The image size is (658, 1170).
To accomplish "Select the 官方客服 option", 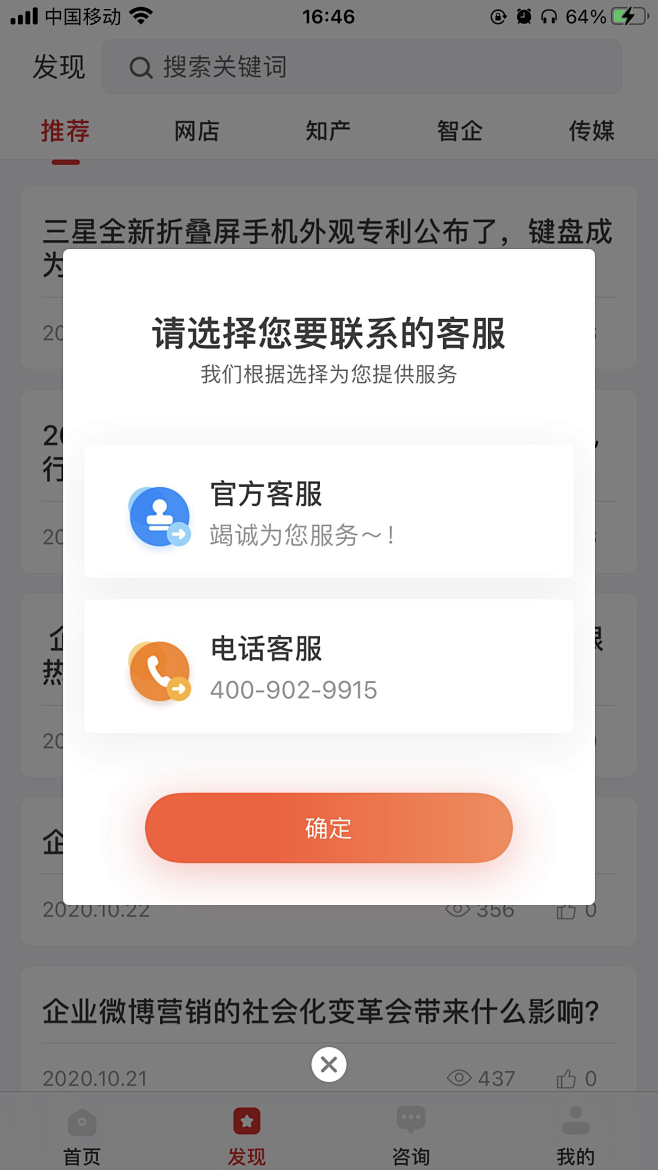I will (328, 512).
